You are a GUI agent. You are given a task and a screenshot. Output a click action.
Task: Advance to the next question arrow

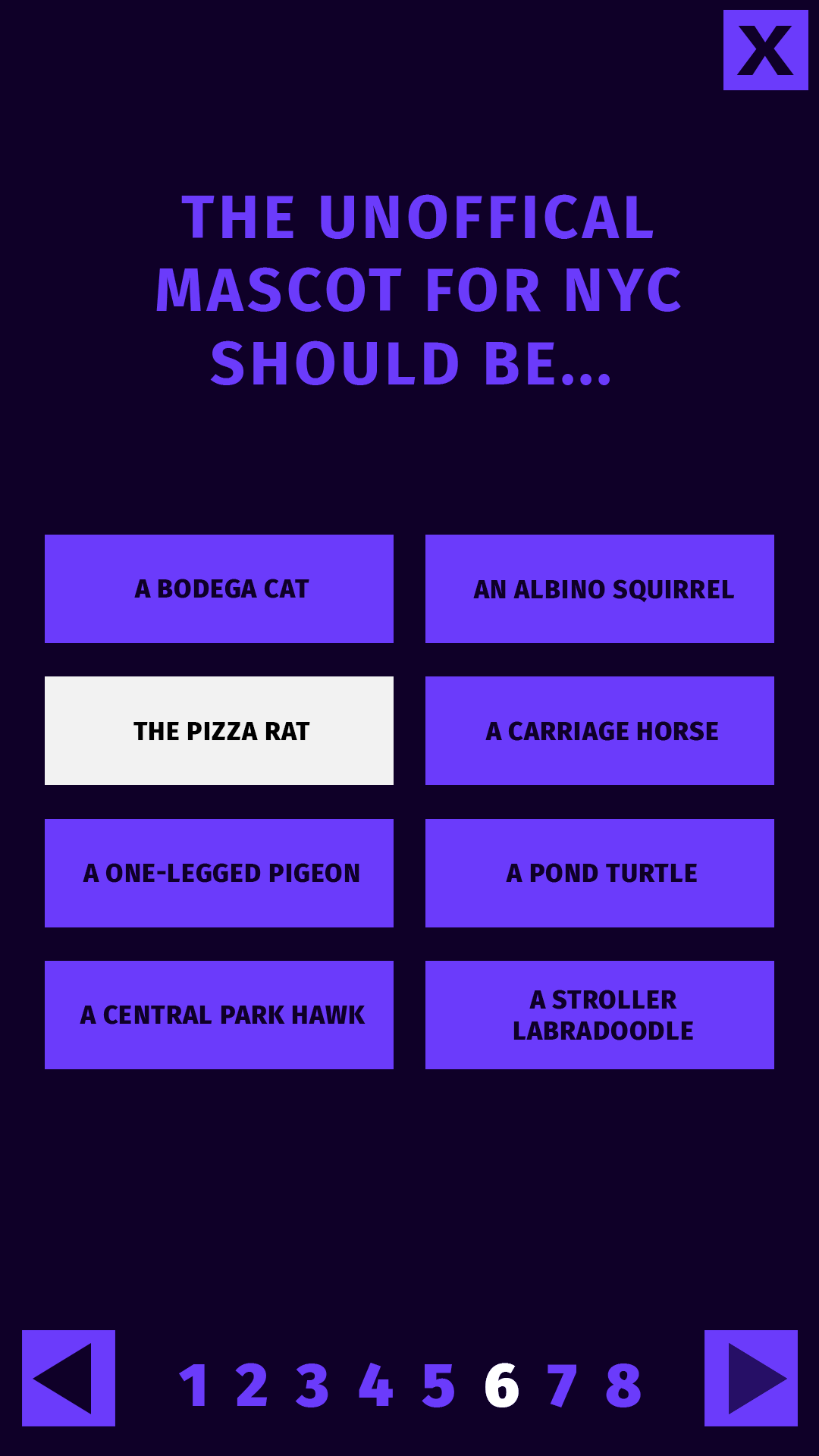point(751,1378)
